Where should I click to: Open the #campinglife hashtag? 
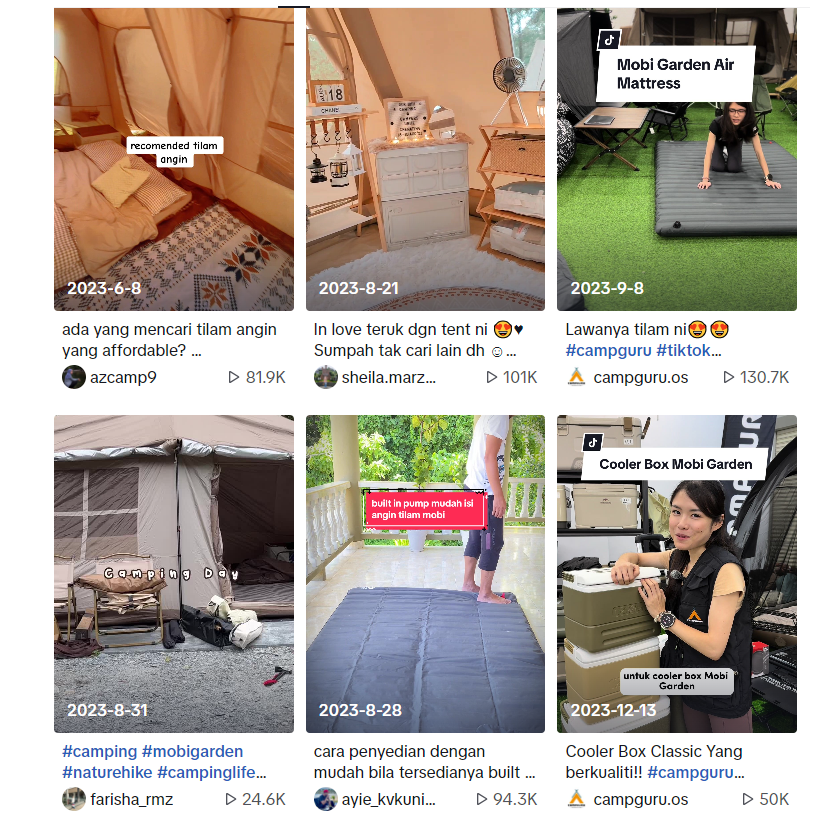coord(212,773)
